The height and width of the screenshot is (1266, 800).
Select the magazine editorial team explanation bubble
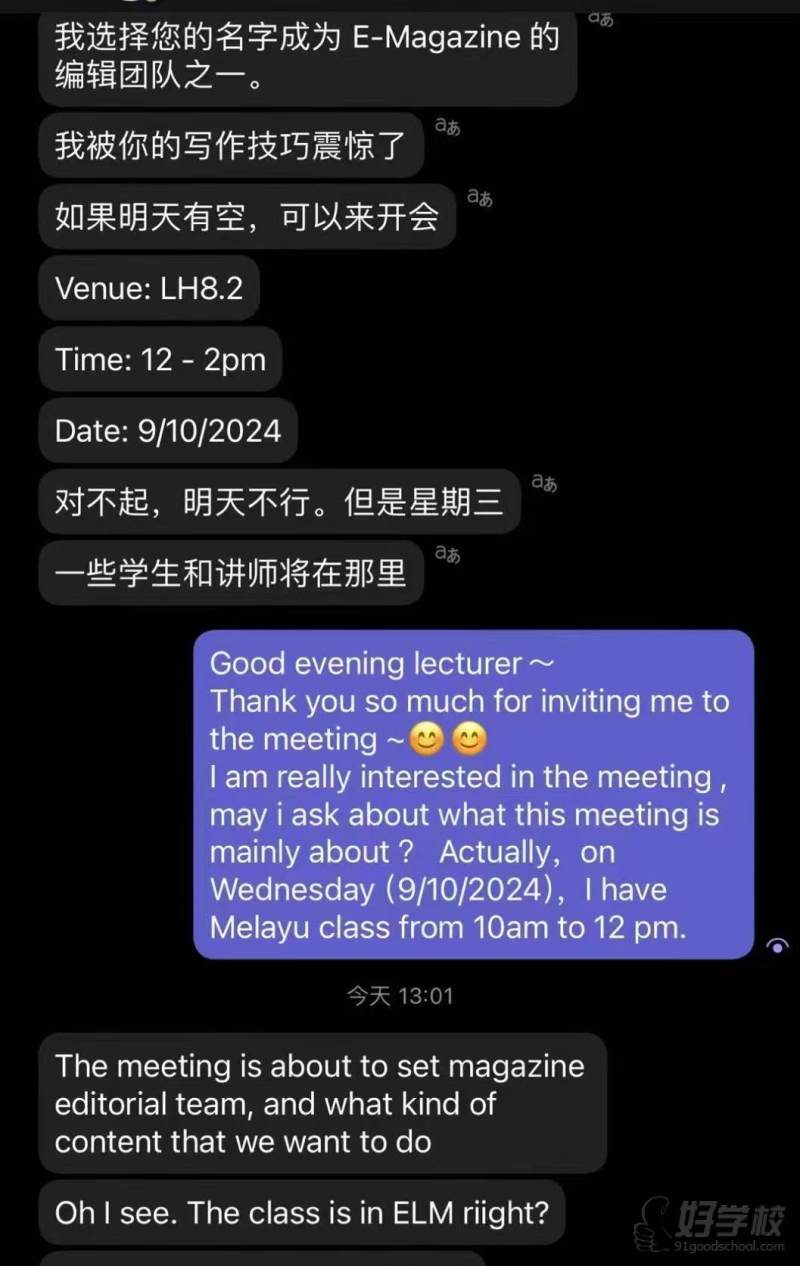click(320, 1103)
